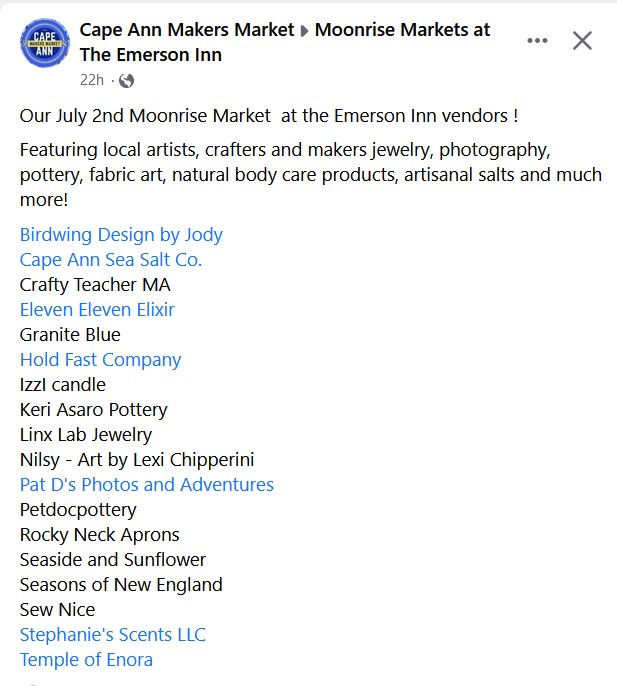Dismiss this post with the X
The width and height of the screenshot is (617, 686).
tap(582, 41)
